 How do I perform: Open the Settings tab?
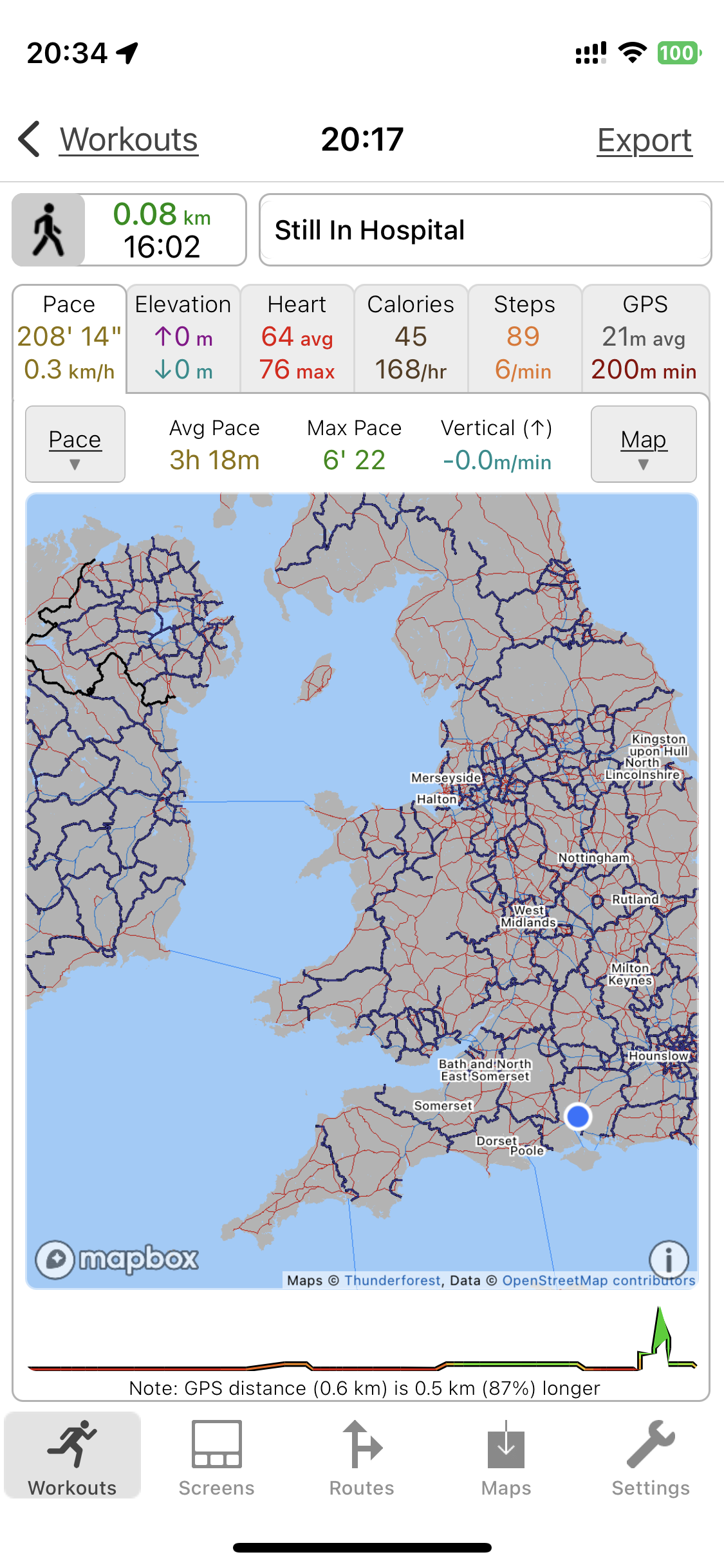(651, 1457)
